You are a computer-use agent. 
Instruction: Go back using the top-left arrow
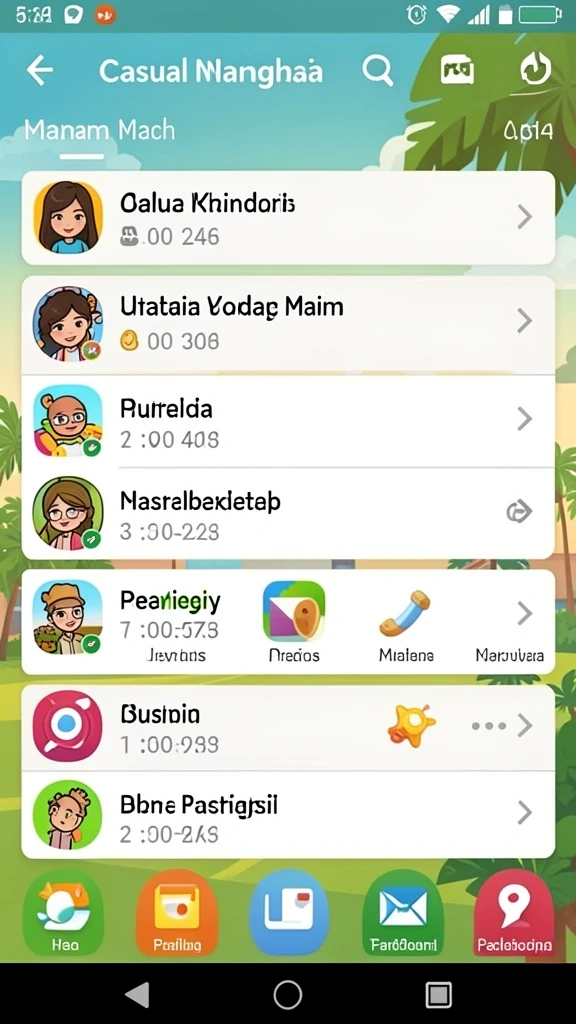point(39,71)
